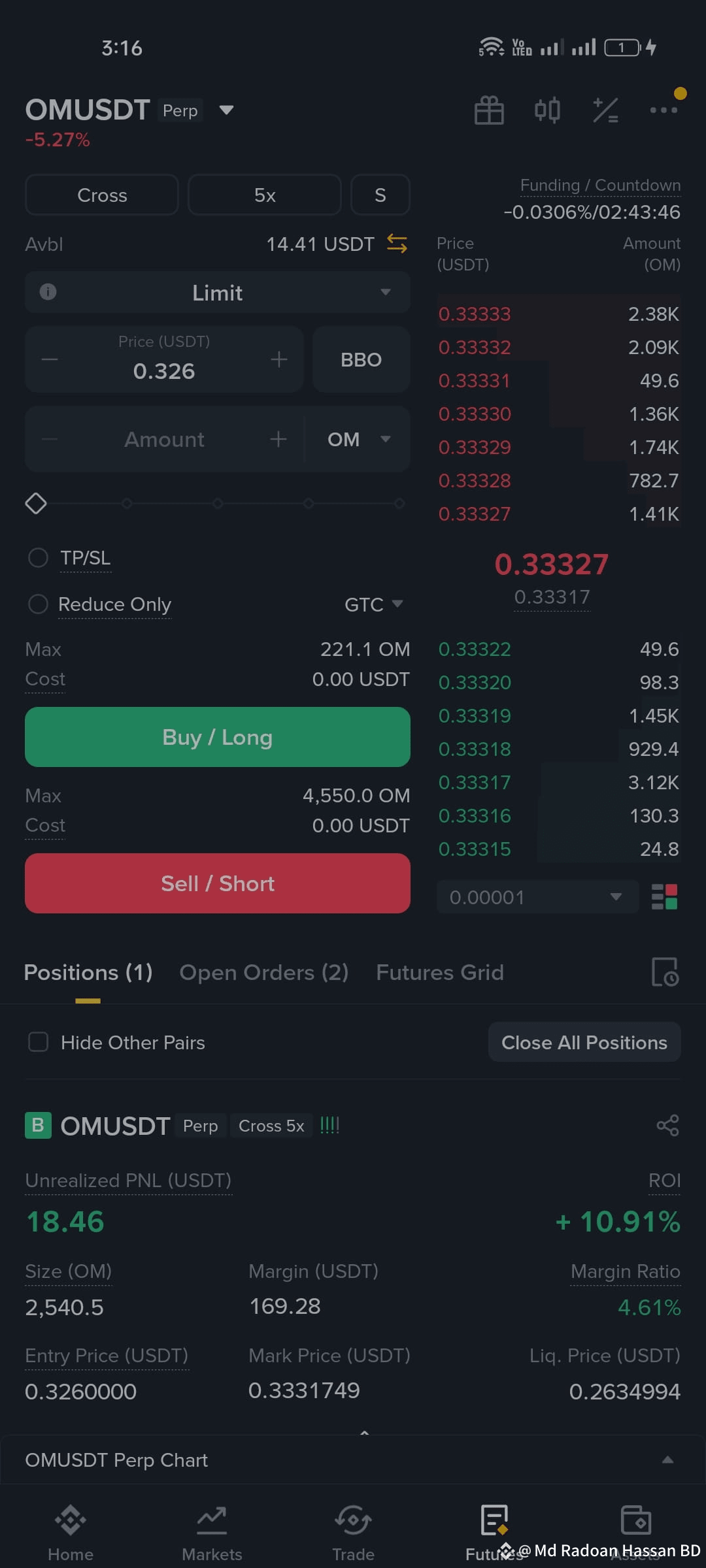Enable the TP/SL option
The height and width of the screenshot is (1568, 706).
(x=38, y=557)
